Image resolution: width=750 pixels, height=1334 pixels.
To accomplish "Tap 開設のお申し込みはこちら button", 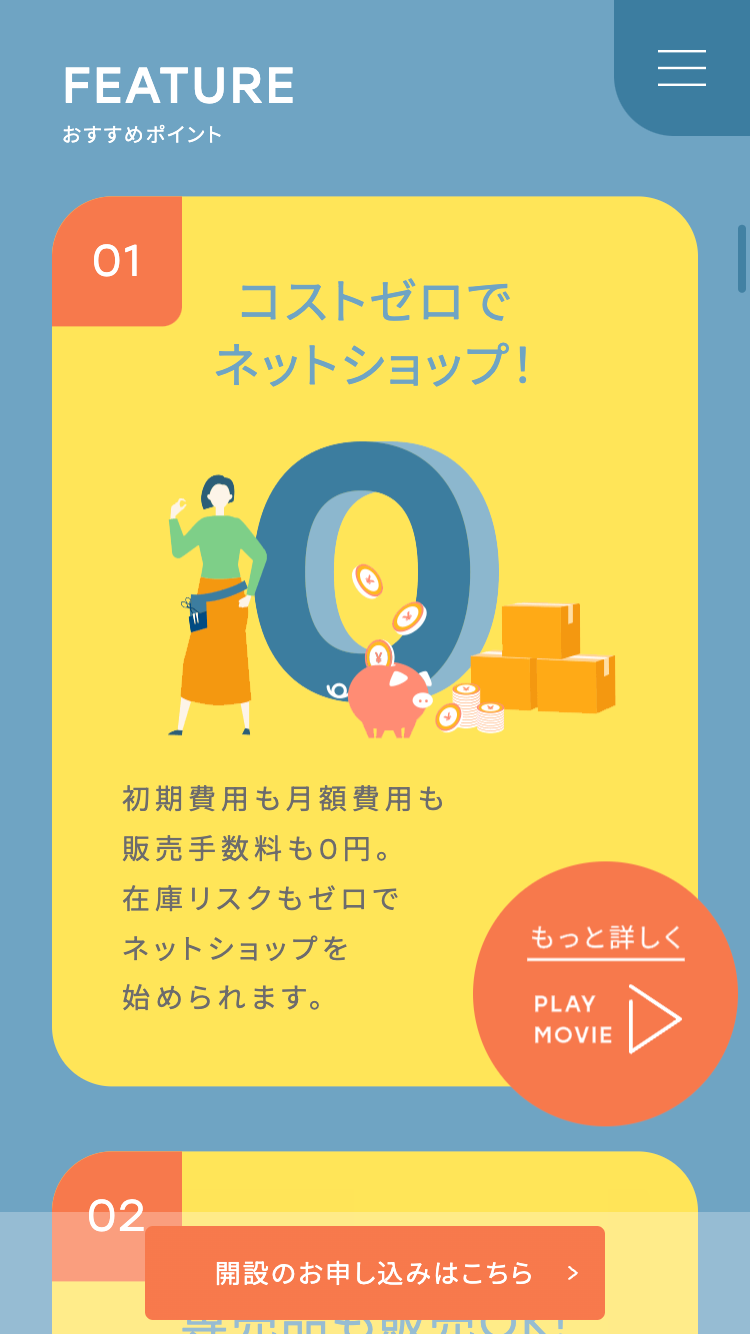I will tap(375, 1273).
